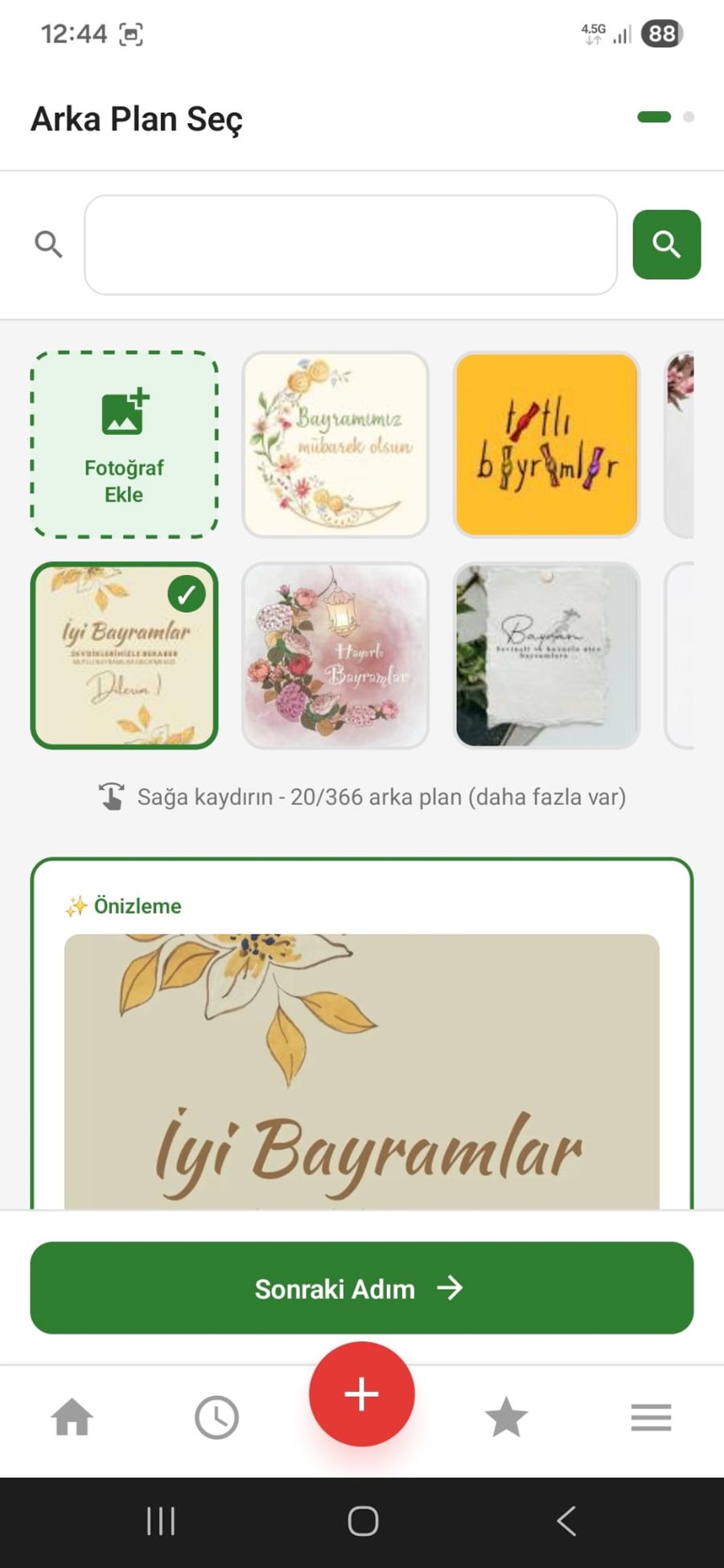Tap inside the search input field
724x1568 pixels.
[352, 245]
